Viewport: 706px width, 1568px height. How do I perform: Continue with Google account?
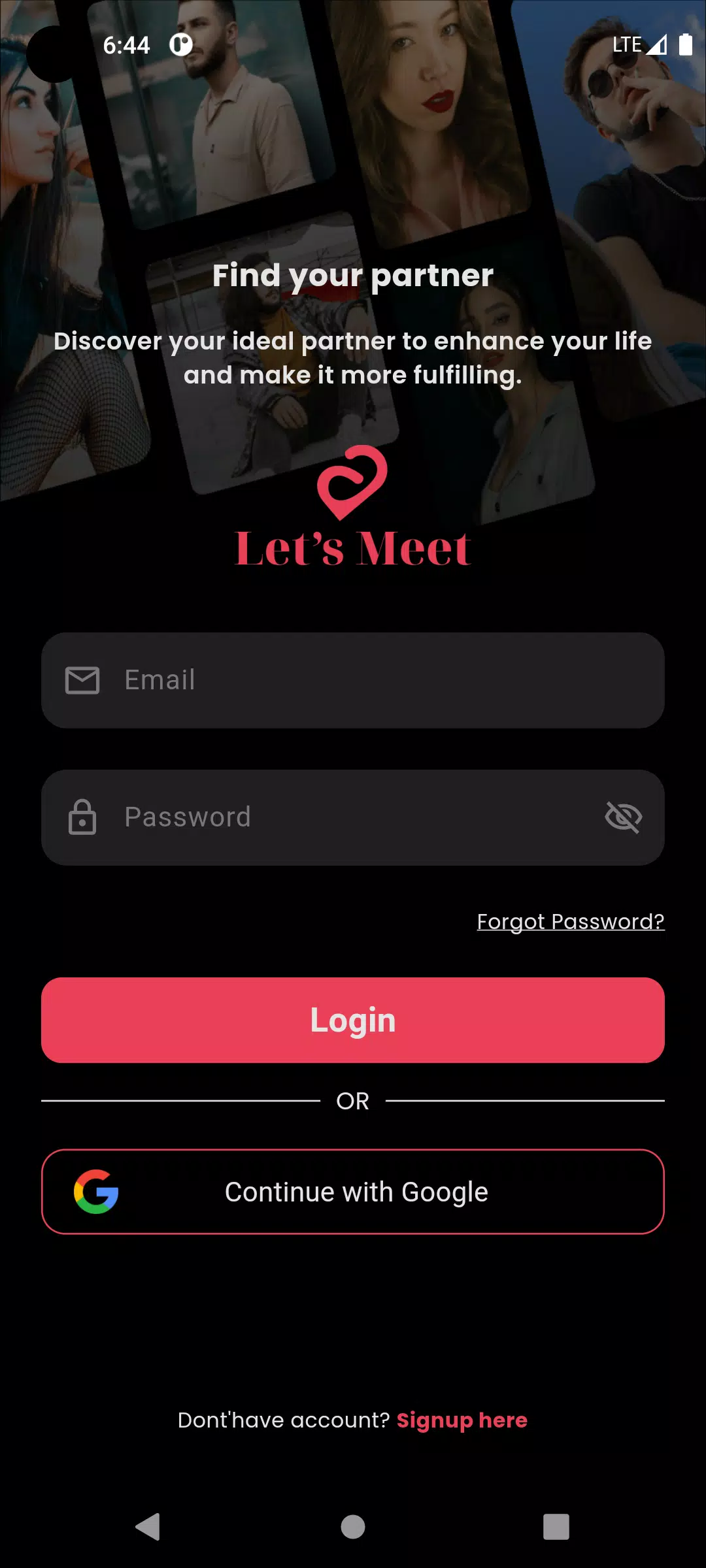click(353, 1192)
